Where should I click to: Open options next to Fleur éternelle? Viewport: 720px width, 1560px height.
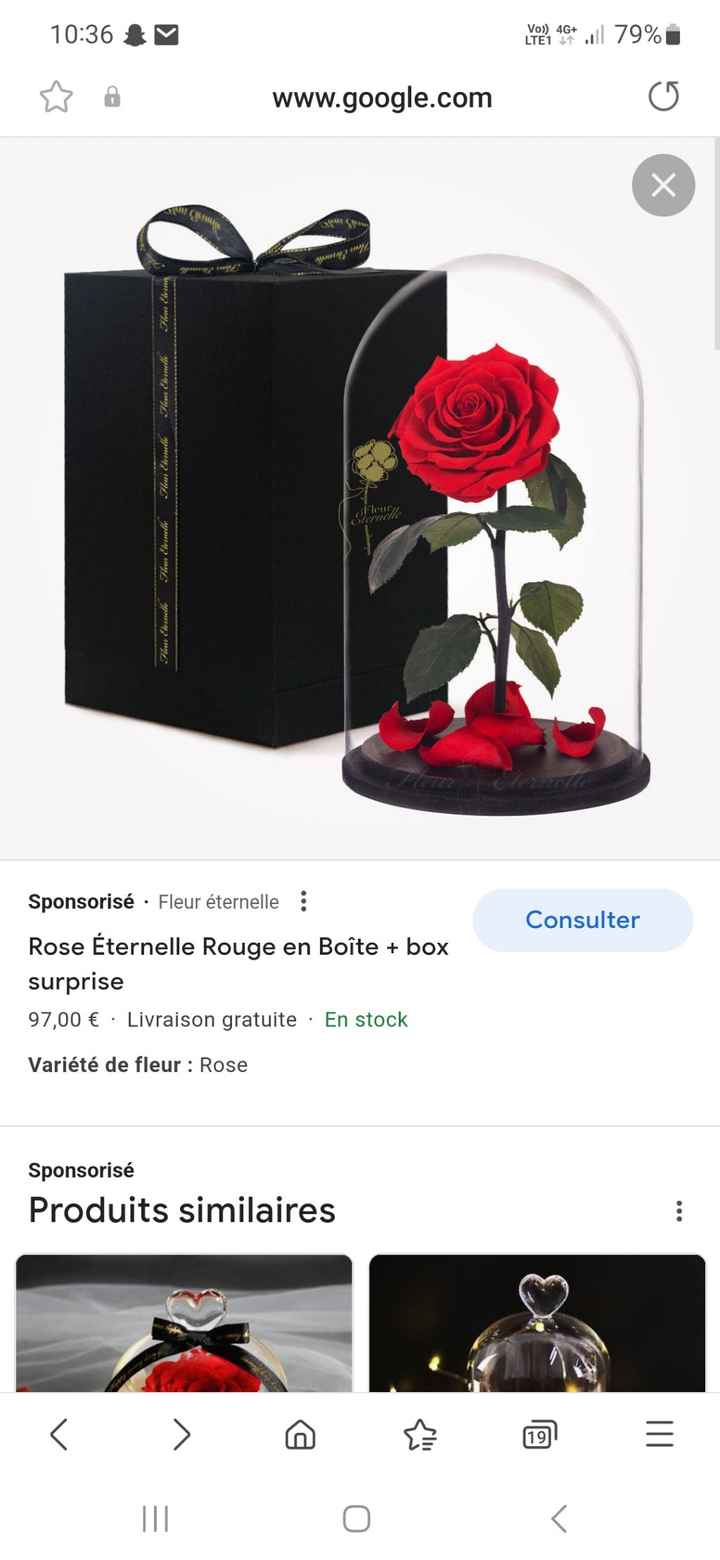point(303,902)
